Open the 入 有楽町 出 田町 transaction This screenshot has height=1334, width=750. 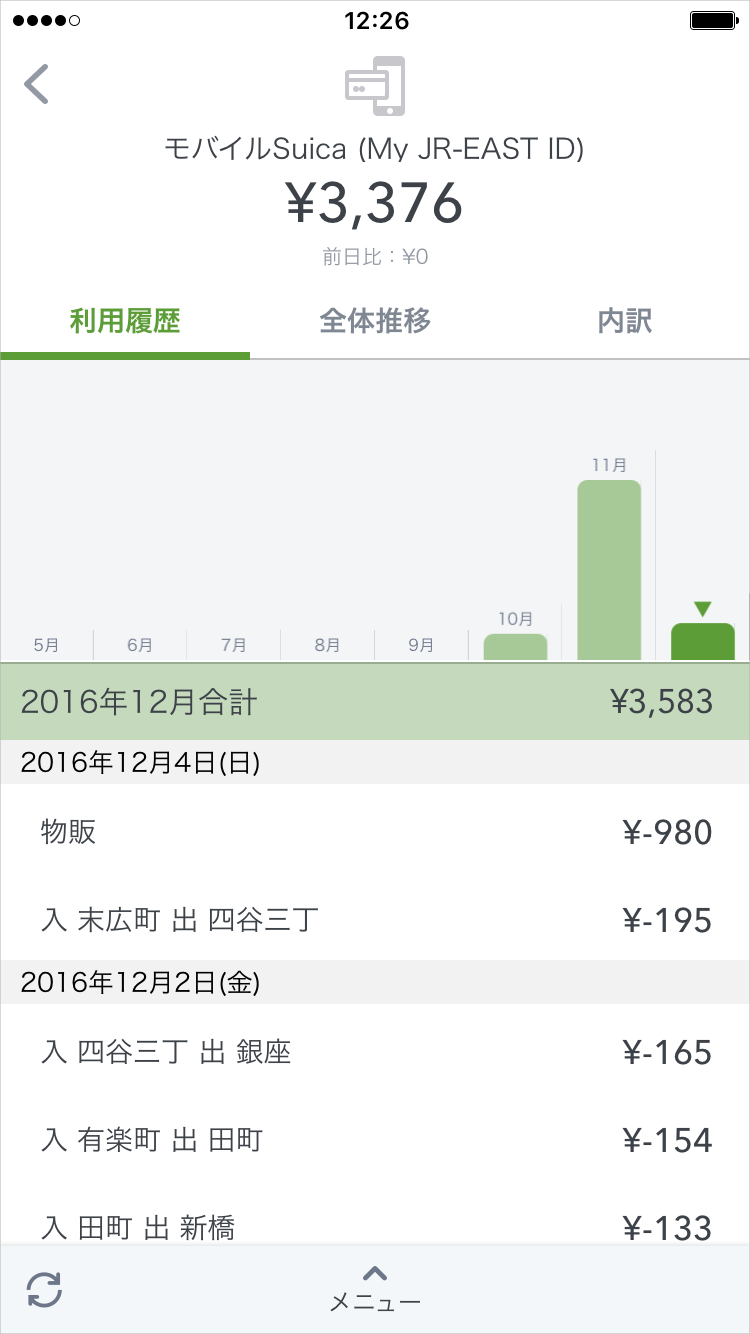pos(375,1140)
